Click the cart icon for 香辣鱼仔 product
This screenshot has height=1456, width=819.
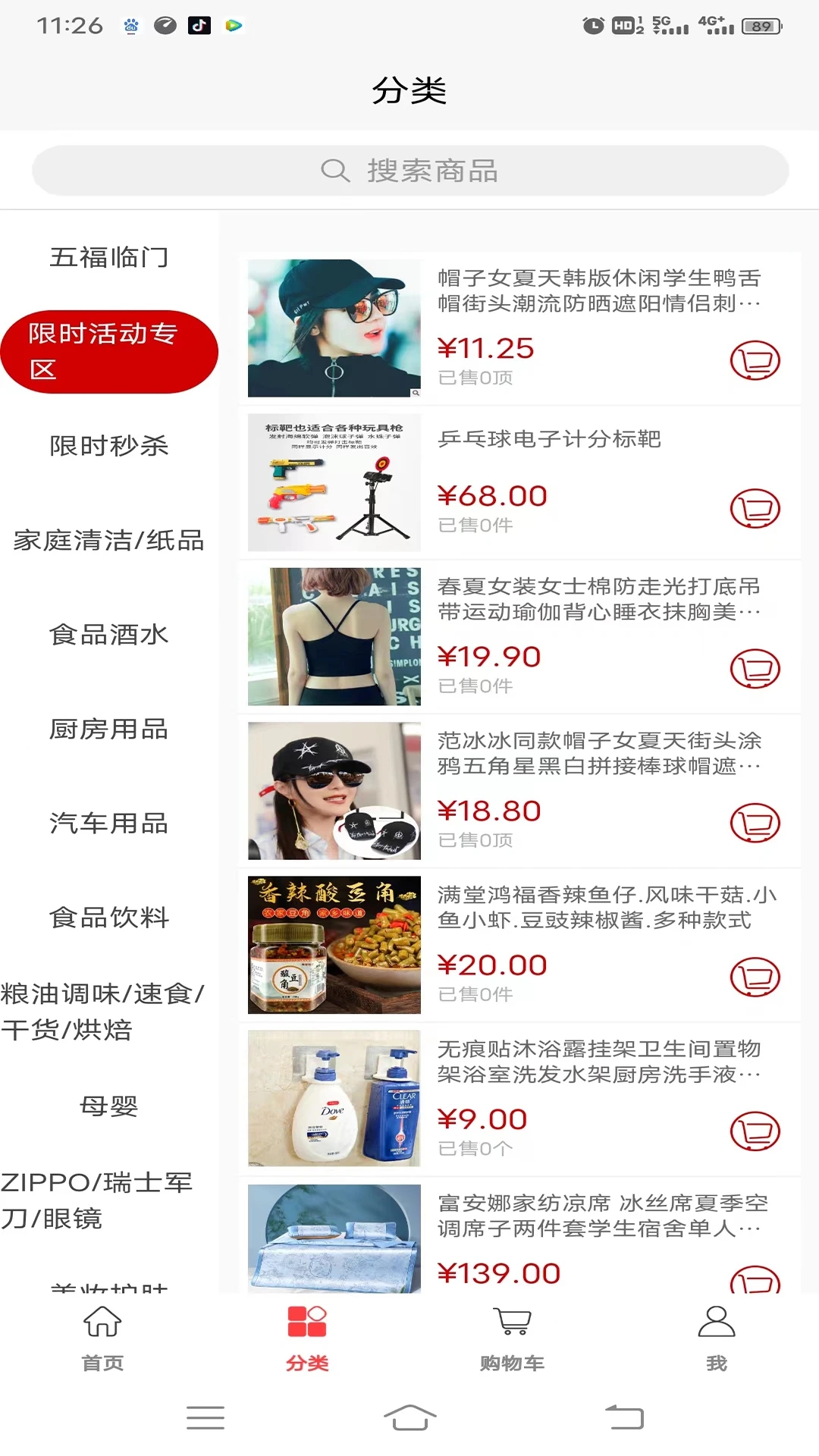[x=755, y=978]
